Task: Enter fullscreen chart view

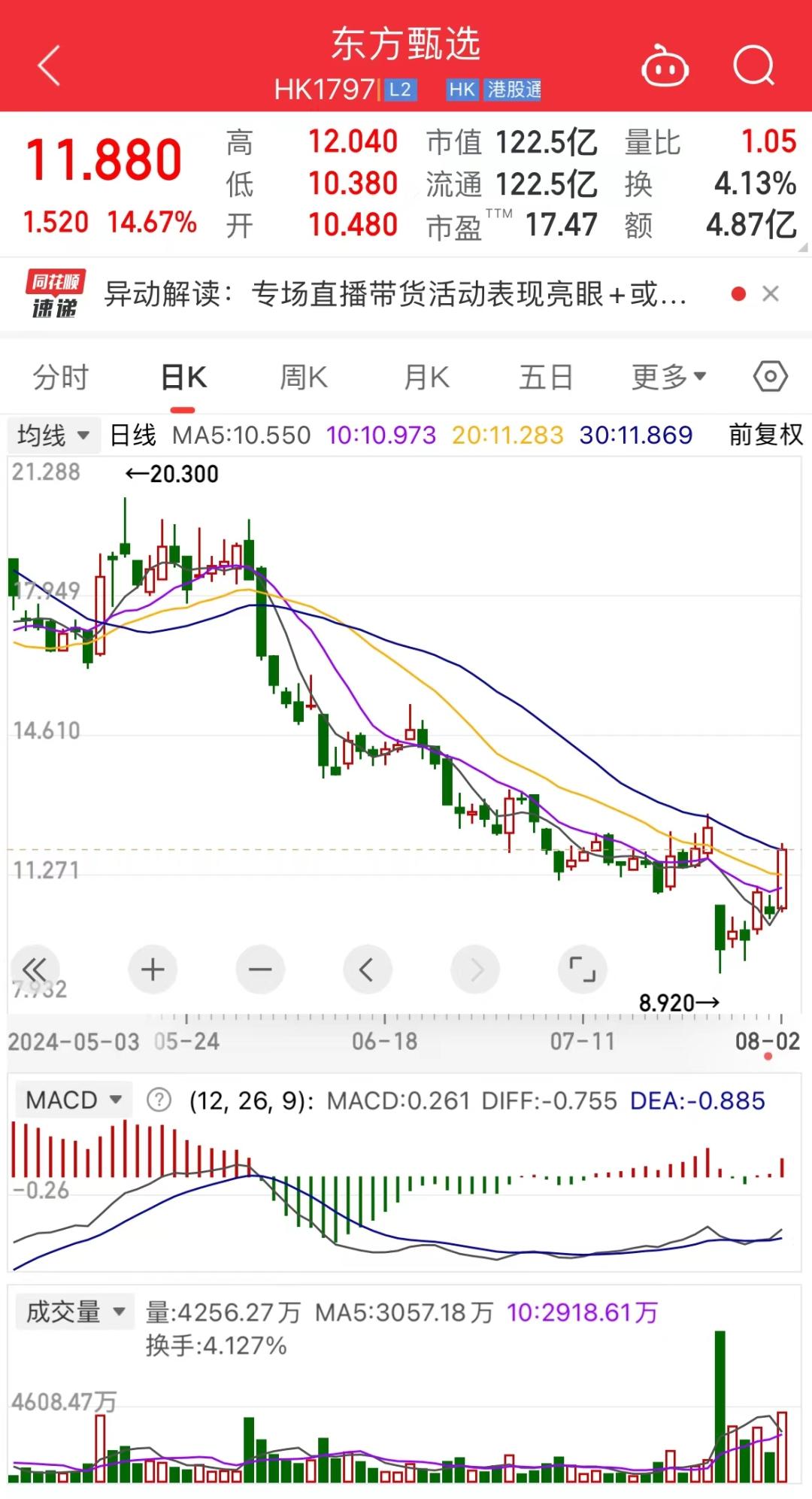Action: 582,969
